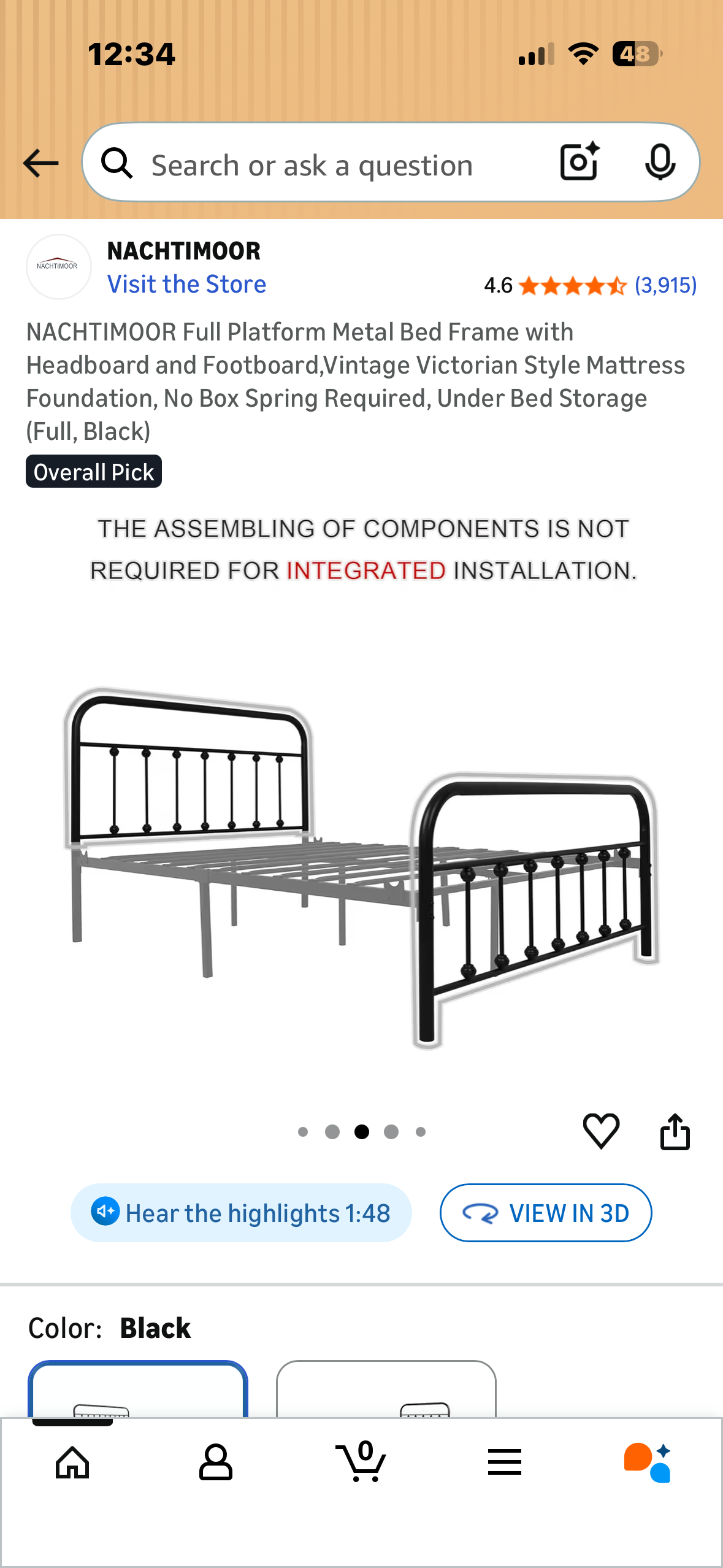Image resolution: width=723 pixels, height=1568 pixels.
Task: Go back using the back arrow
Action: [40, 162]
